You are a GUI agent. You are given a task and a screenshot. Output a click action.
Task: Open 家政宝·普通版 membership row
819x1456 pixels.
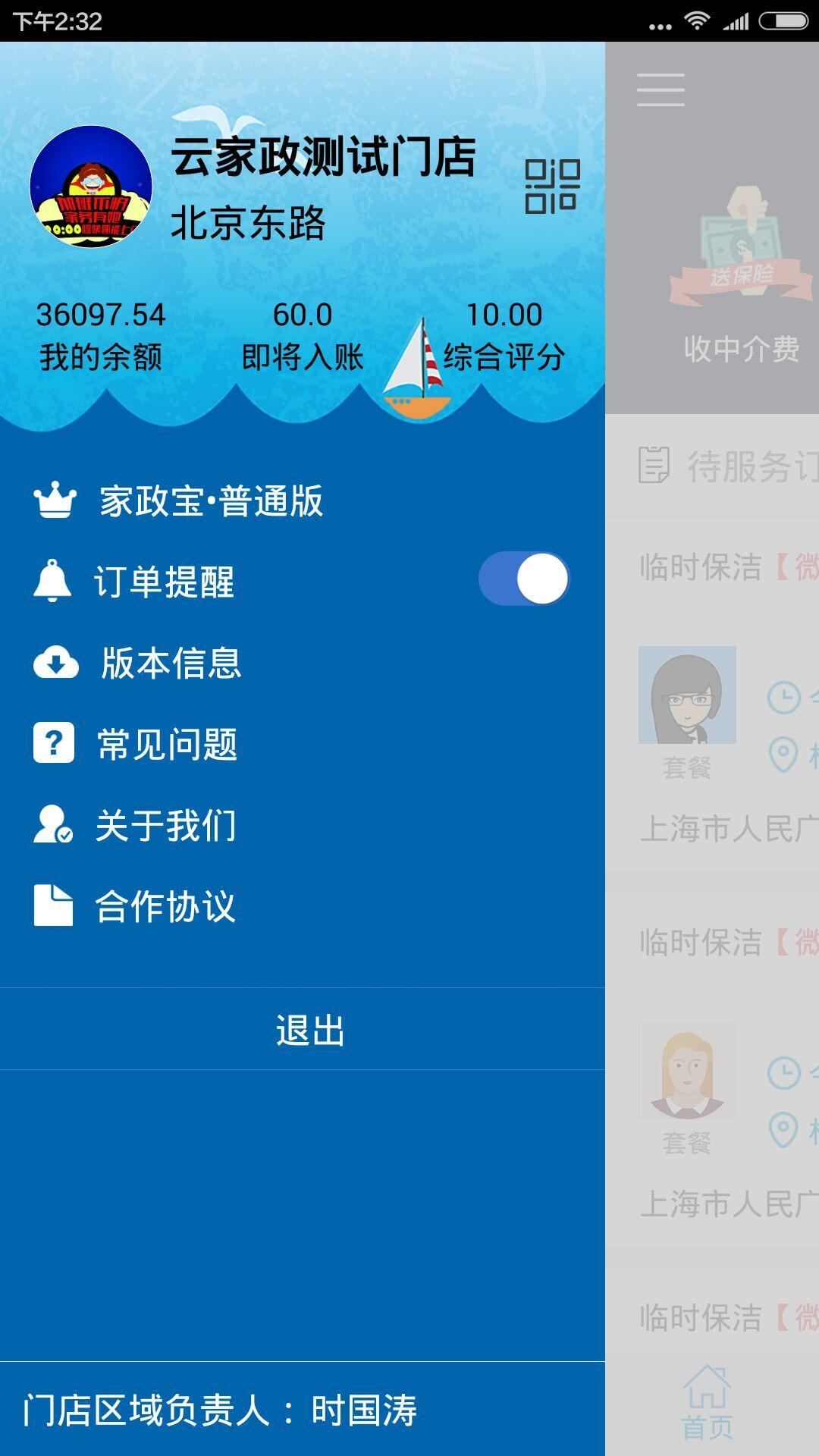pyautogui.click(x=303, y=501)
